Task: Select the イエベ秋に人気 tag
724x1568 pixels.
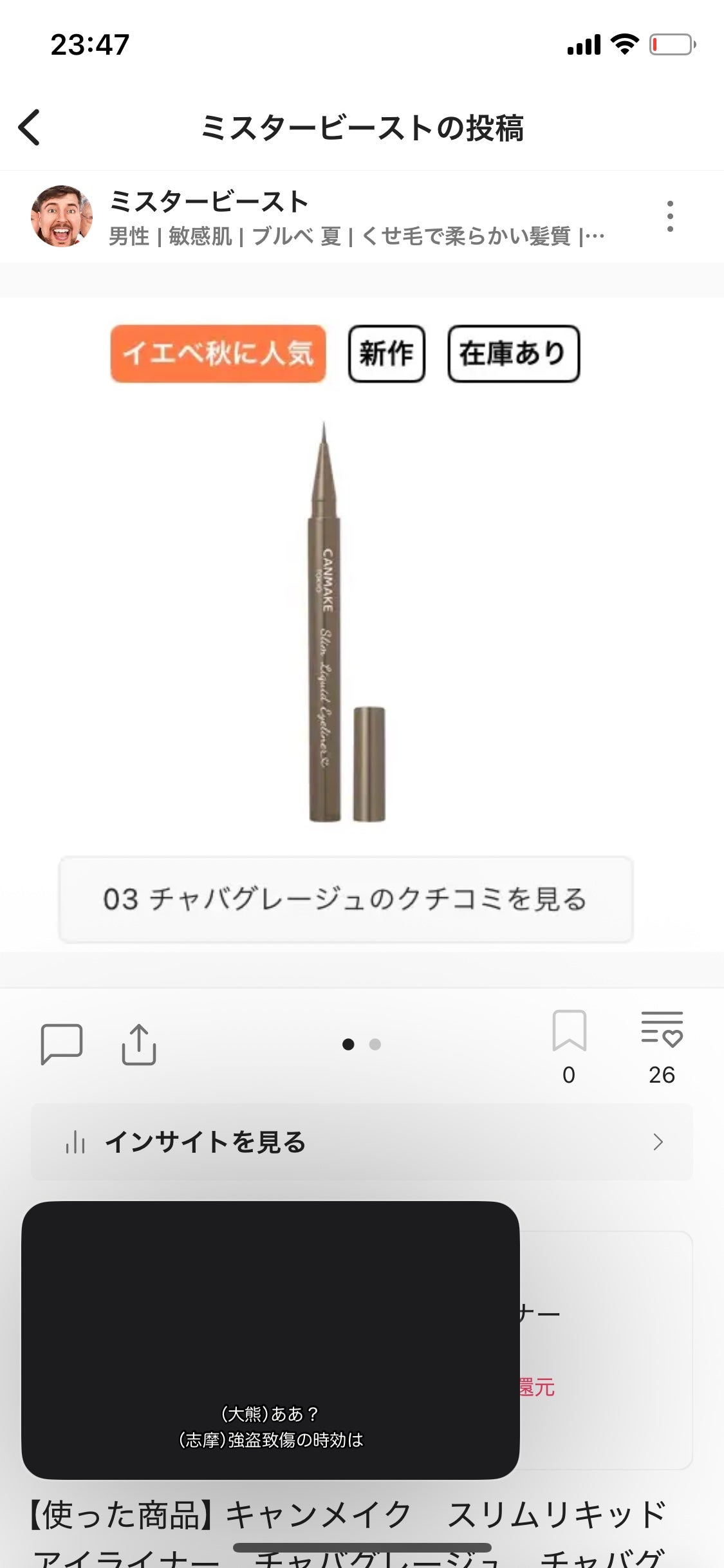Action: tap(219, 353)
